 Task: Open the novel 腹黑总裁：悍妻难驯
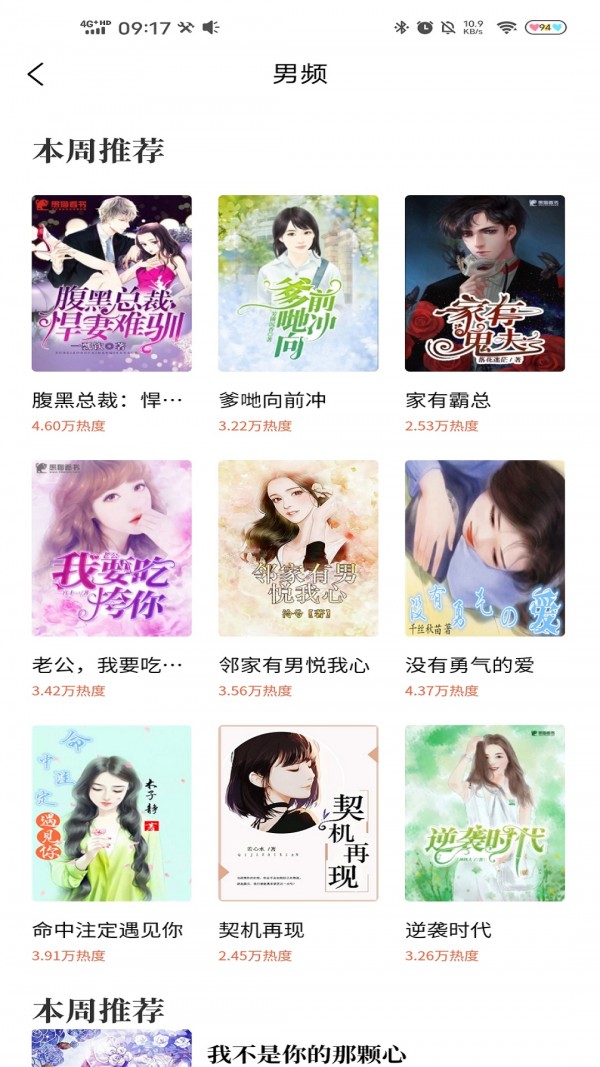point(111,283)
